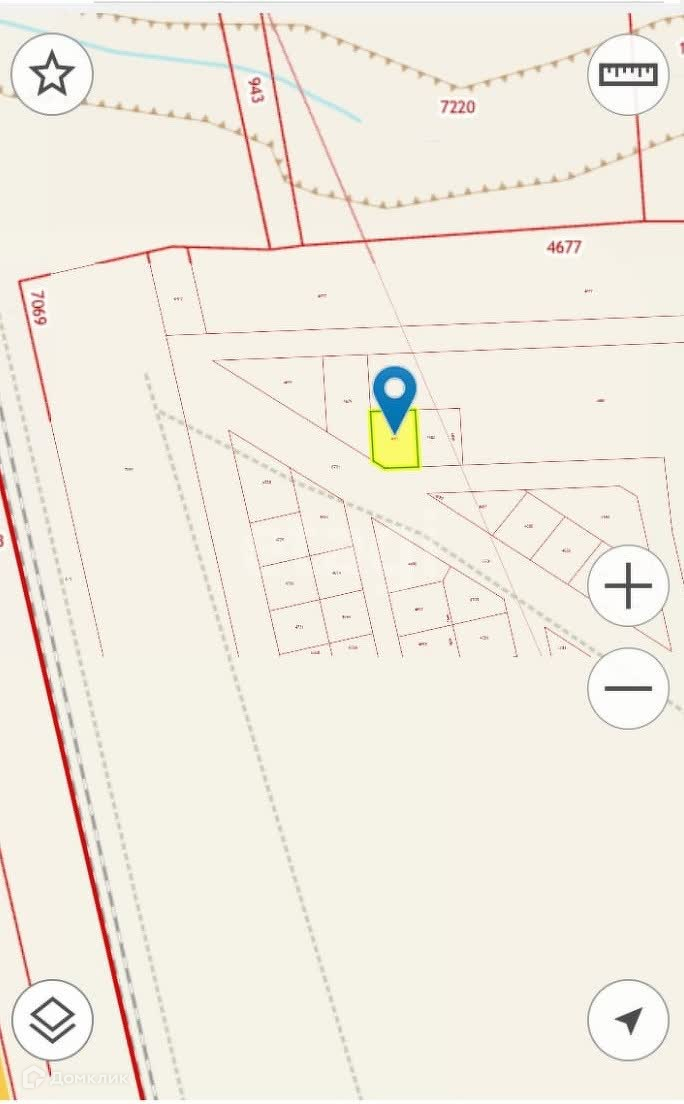Open the ruler measurement tool
684x1104 pixels.
tap(628, 74)
